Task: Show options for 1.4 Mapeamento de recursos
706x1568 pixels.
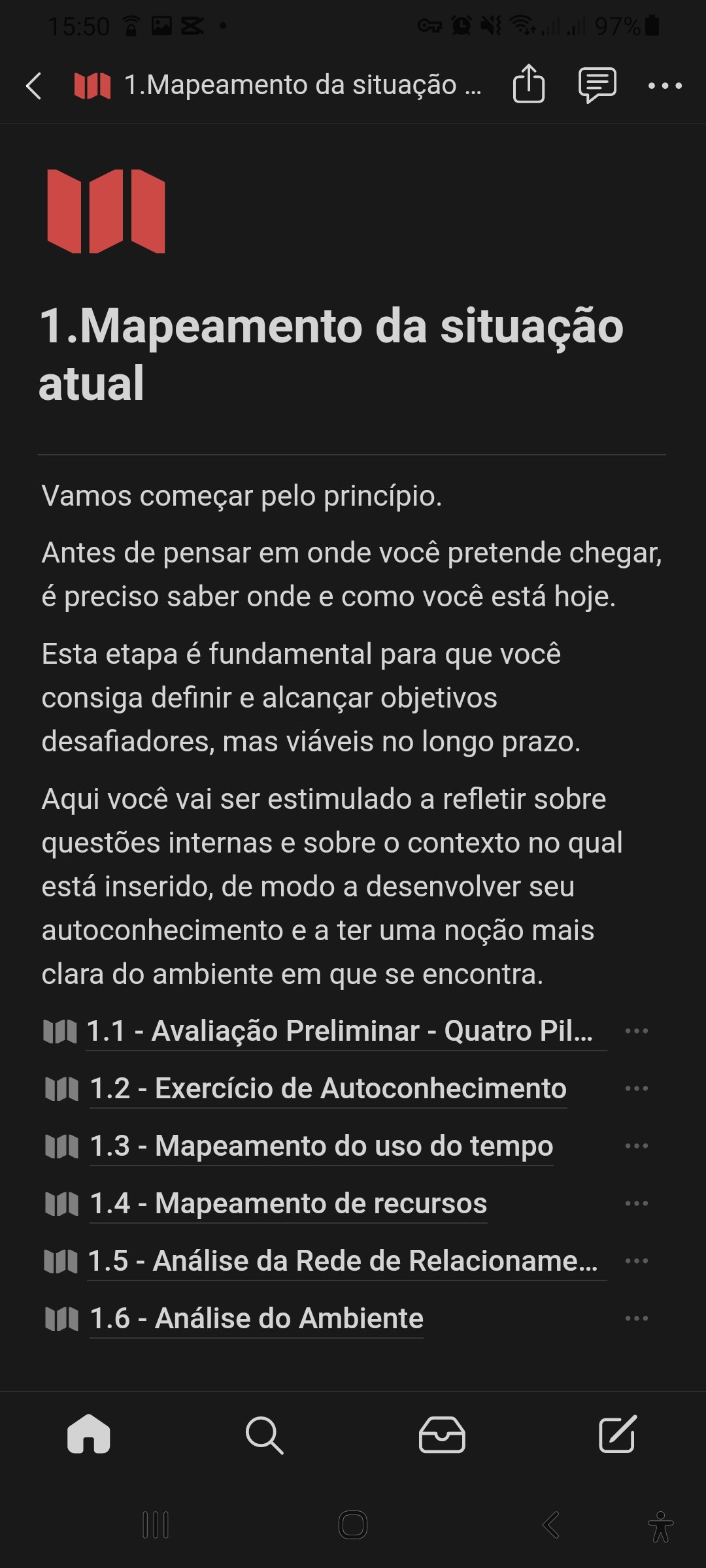Action: [636, 1203]
